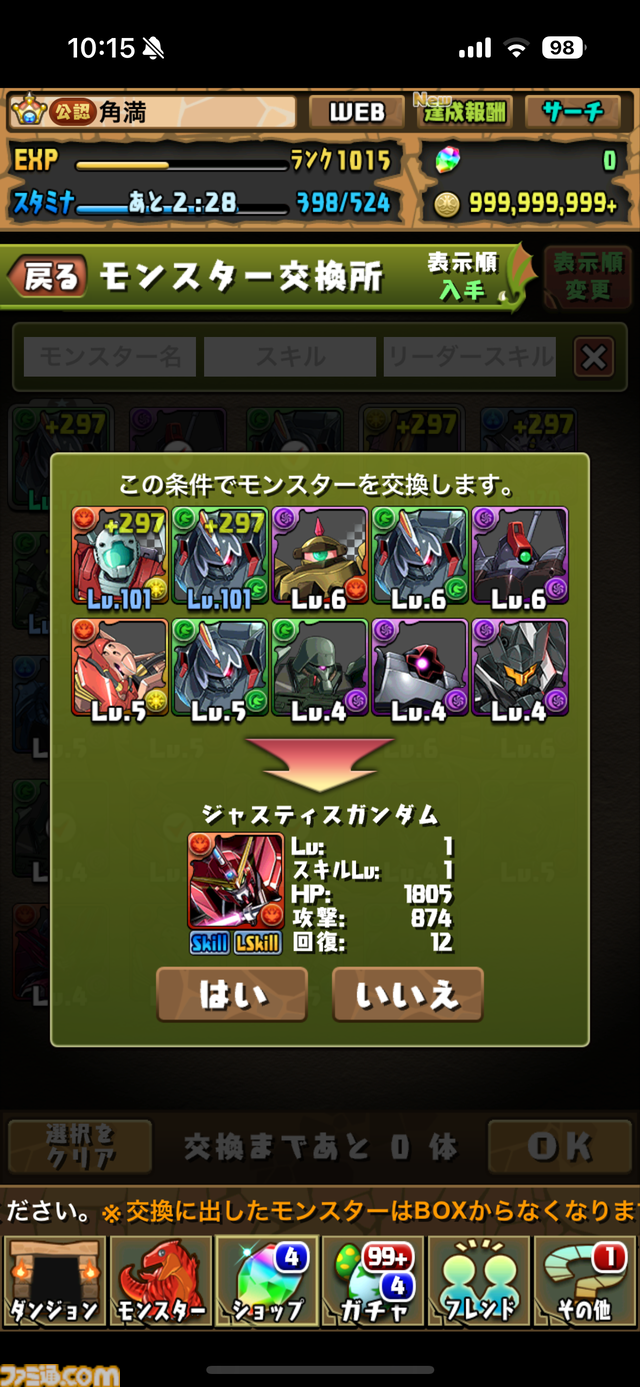Cancel the exchange with いいえ
This screenshot has width=640, height=1387.
point(407,994)
